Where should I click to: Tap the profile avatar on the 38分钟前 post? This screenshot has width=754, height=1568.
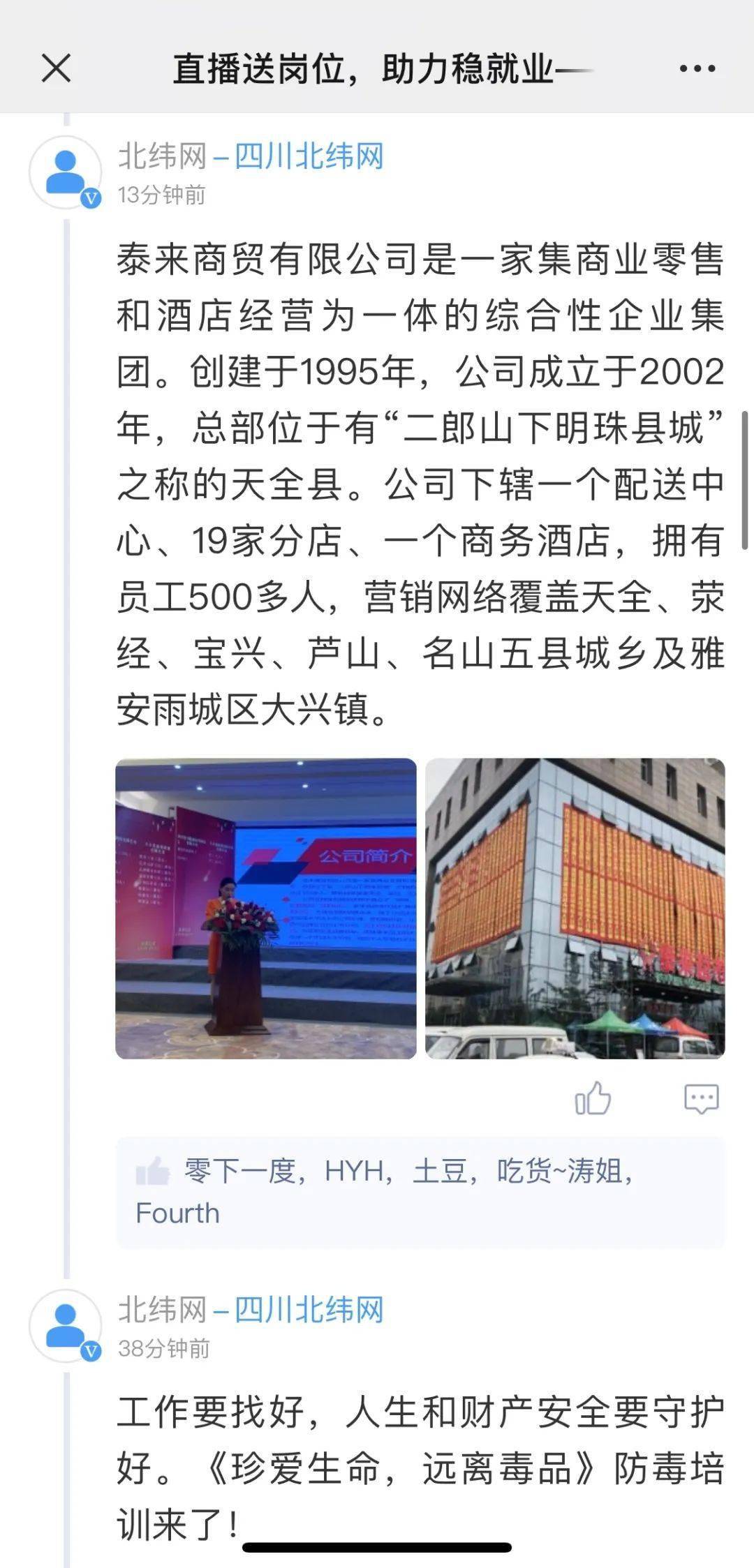coord(66,1326)
